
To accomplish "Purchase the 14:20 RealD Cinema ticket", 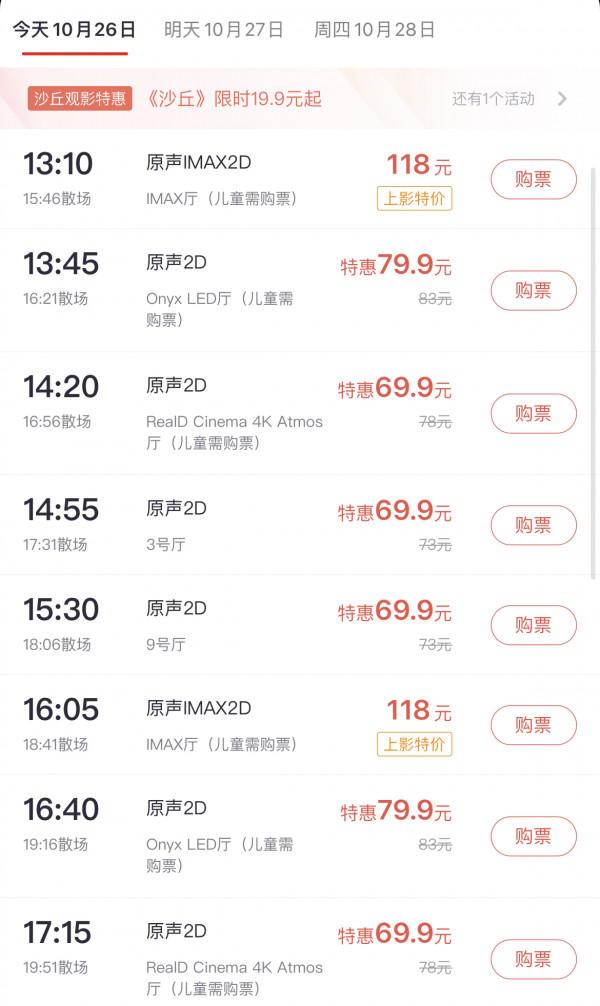I will 533,414.
